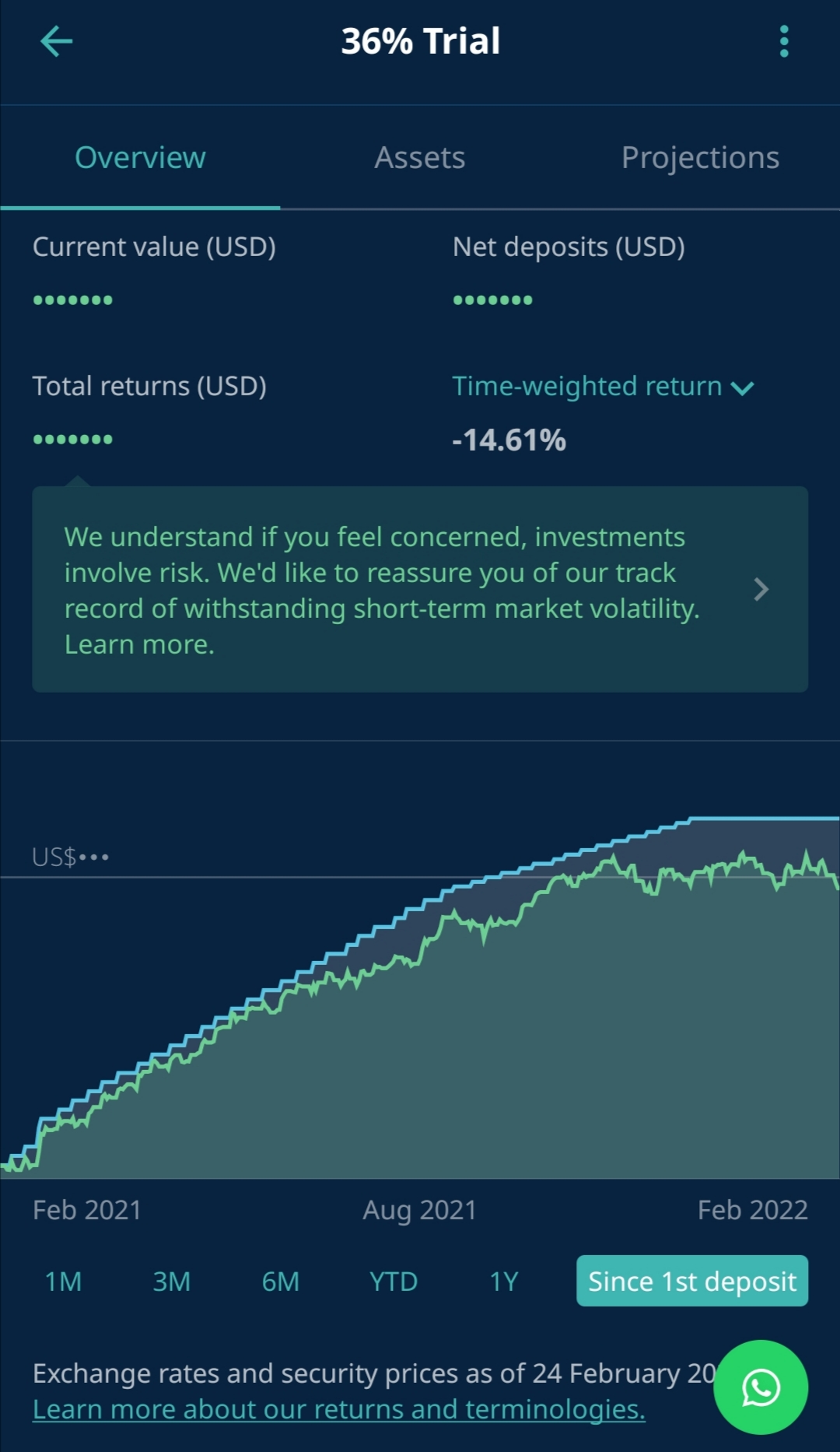This screenshot has width=840, height=1452.
Task: Expand the Time-weighted return dropdown
Action: click(604, 387)
